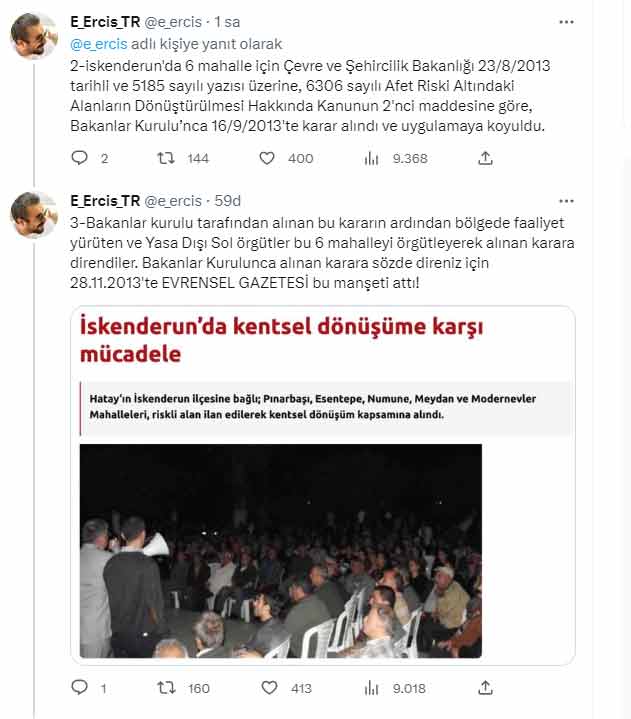This screenshot has width=631, height=719.
Task: Share the tweet about EVRENSEL GAZETESİ
Action: tap(485, 688)
